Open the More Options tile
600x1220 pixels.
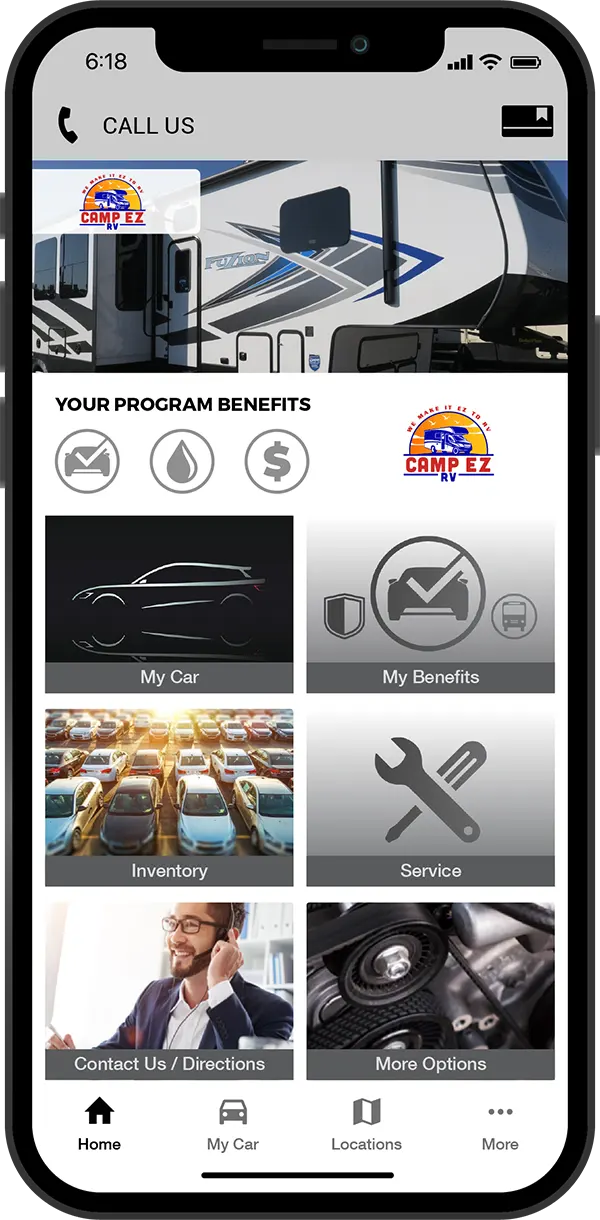(x=430, y=990)
